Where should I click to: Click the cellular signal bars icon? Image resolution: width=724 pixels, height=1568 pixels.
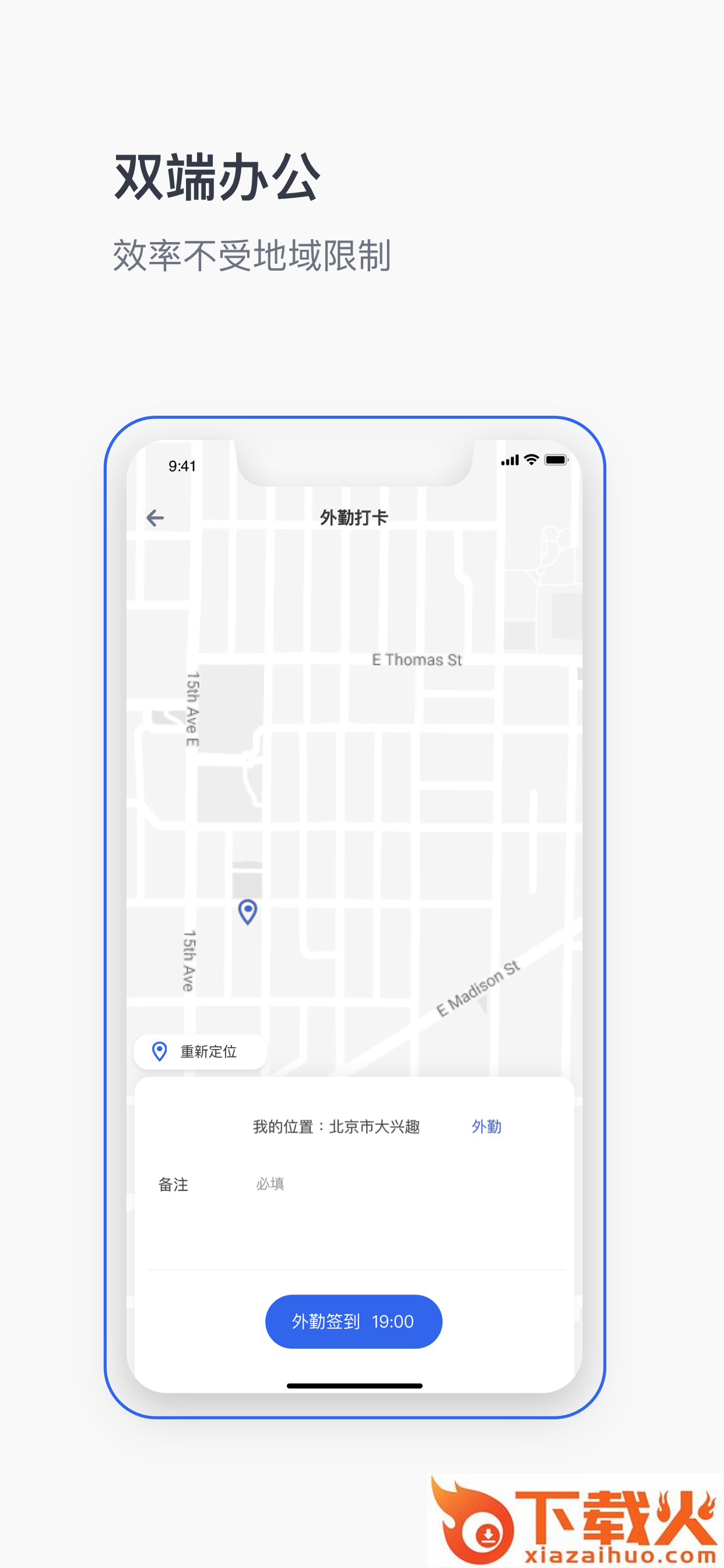510,461
